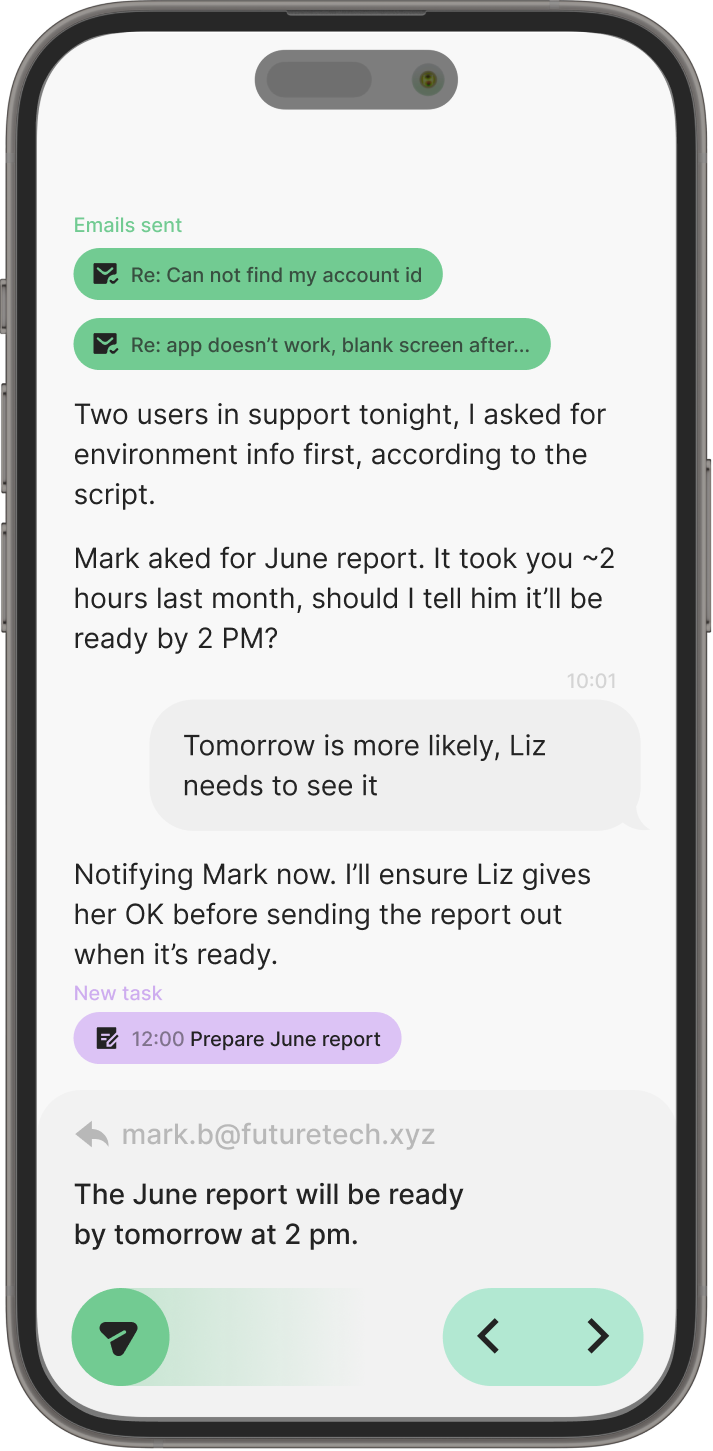Go to the previous reply suggestion
The image size is (713, 1451).
(489, 1336)
